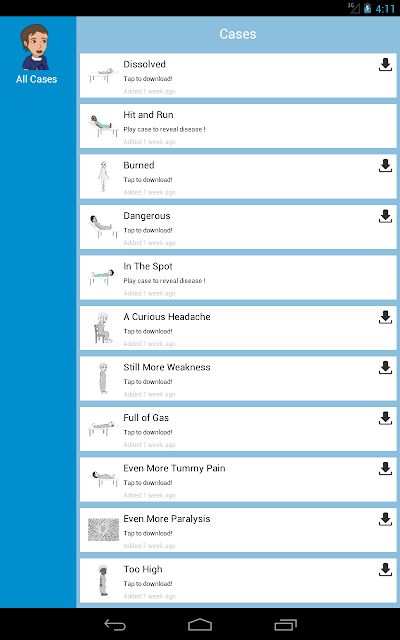Download the Dangerous case
The width and height of the screenshot is (400, 640).
pyautogui.click(x=385, y=216)
